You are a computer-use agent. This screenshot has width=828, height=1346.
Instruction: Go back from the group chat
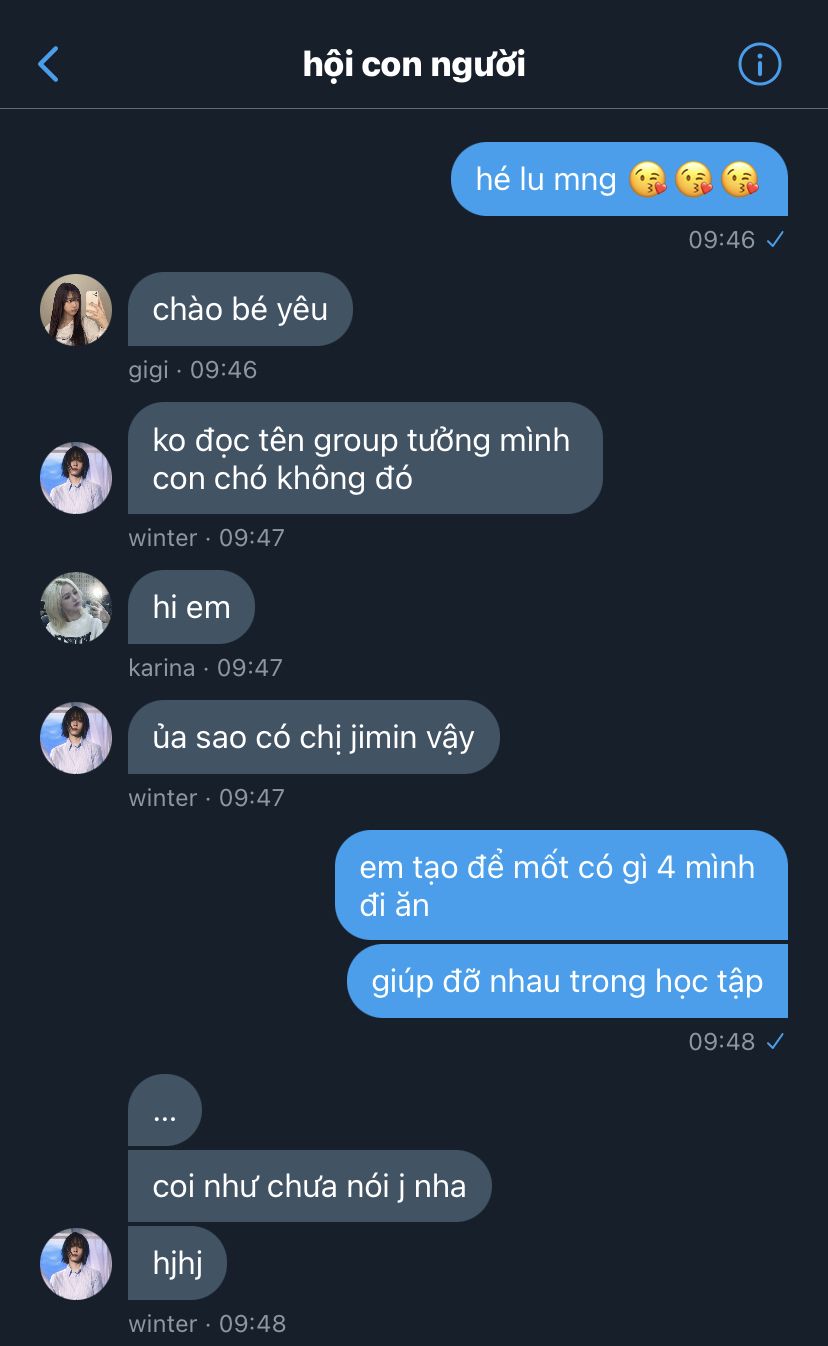48,65
